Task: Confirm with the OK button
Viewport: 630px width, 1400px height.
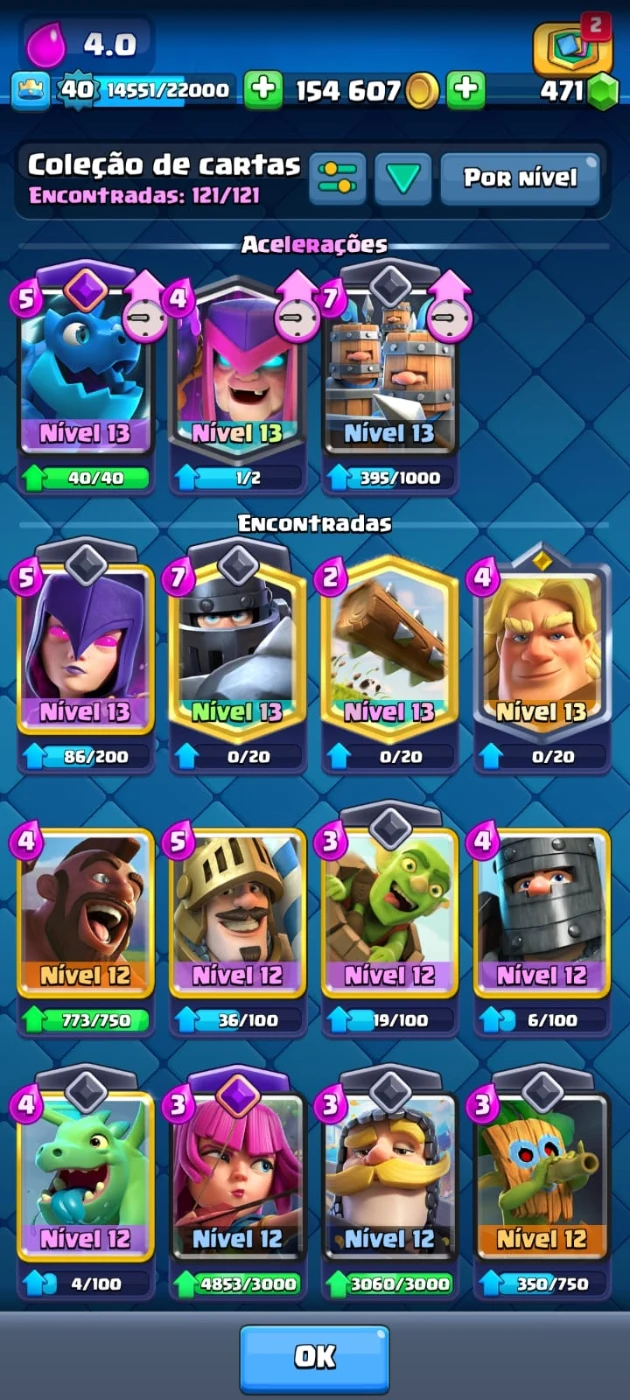Action: (314, 1357)
